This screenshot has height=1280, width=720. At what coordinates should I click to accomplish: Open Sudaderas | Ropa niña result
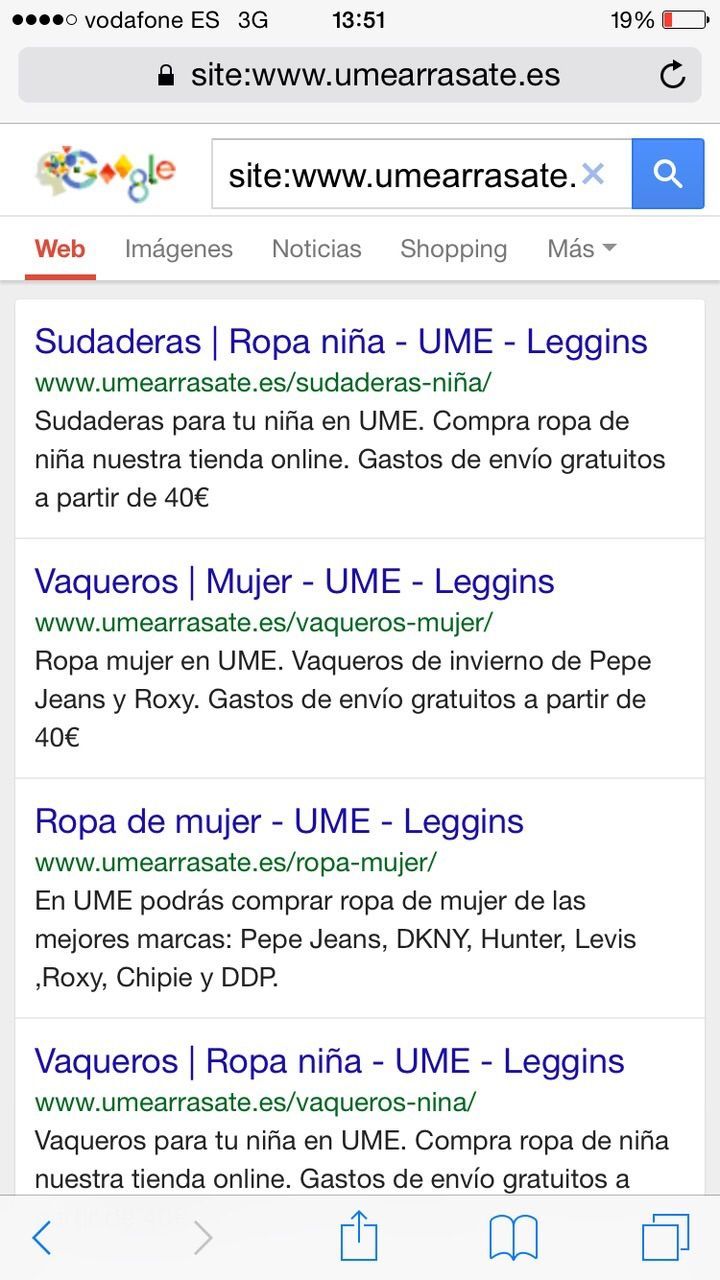click(x=341, y=342)
